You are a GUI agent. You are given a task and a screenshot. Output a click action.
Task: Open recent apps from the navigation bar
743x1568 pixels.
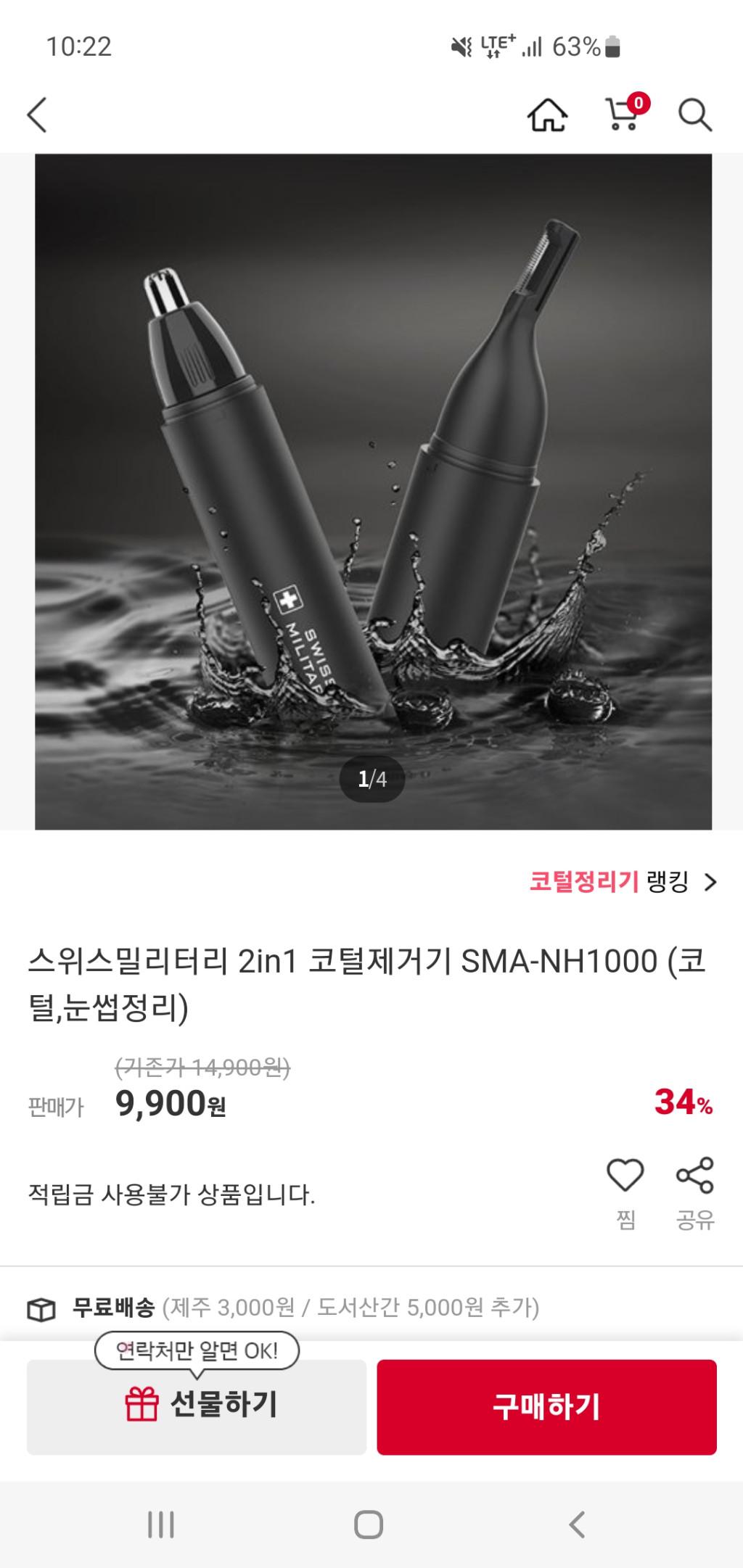(x=160, y=1524)
